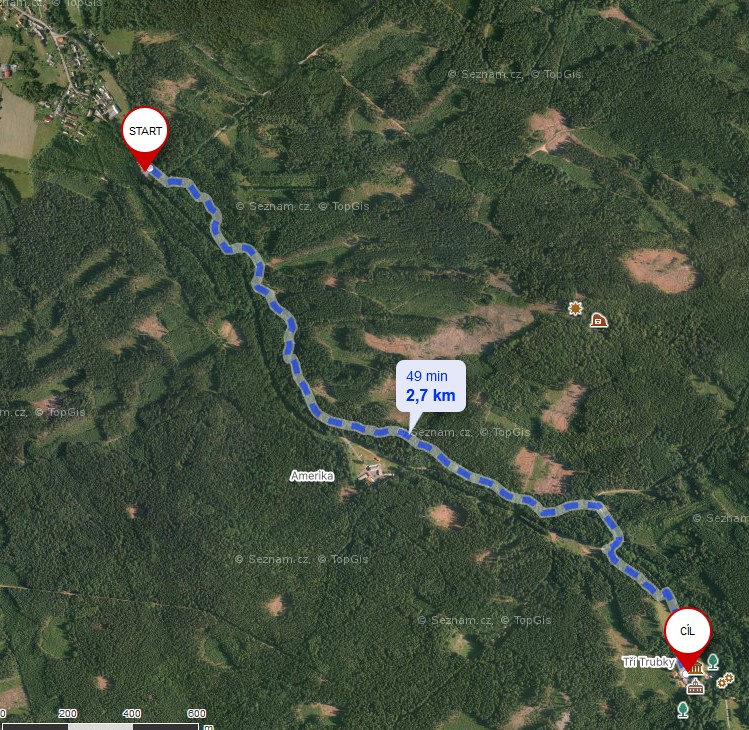
Task: Tap the START route marker
Action: click(145, 132)
